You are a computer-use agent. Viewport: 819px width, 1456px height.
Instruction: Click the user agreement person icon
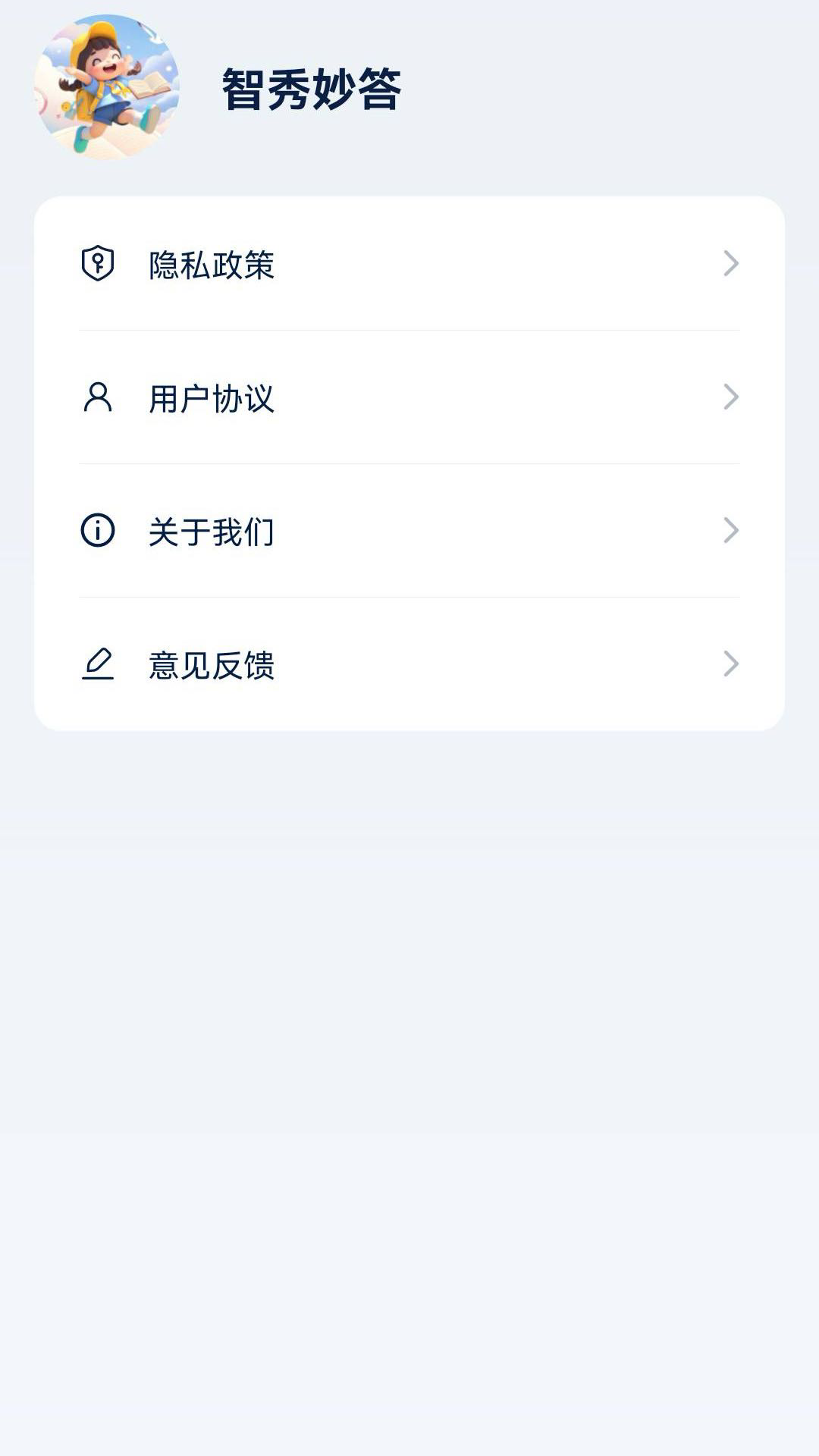[x=97, y=398]
